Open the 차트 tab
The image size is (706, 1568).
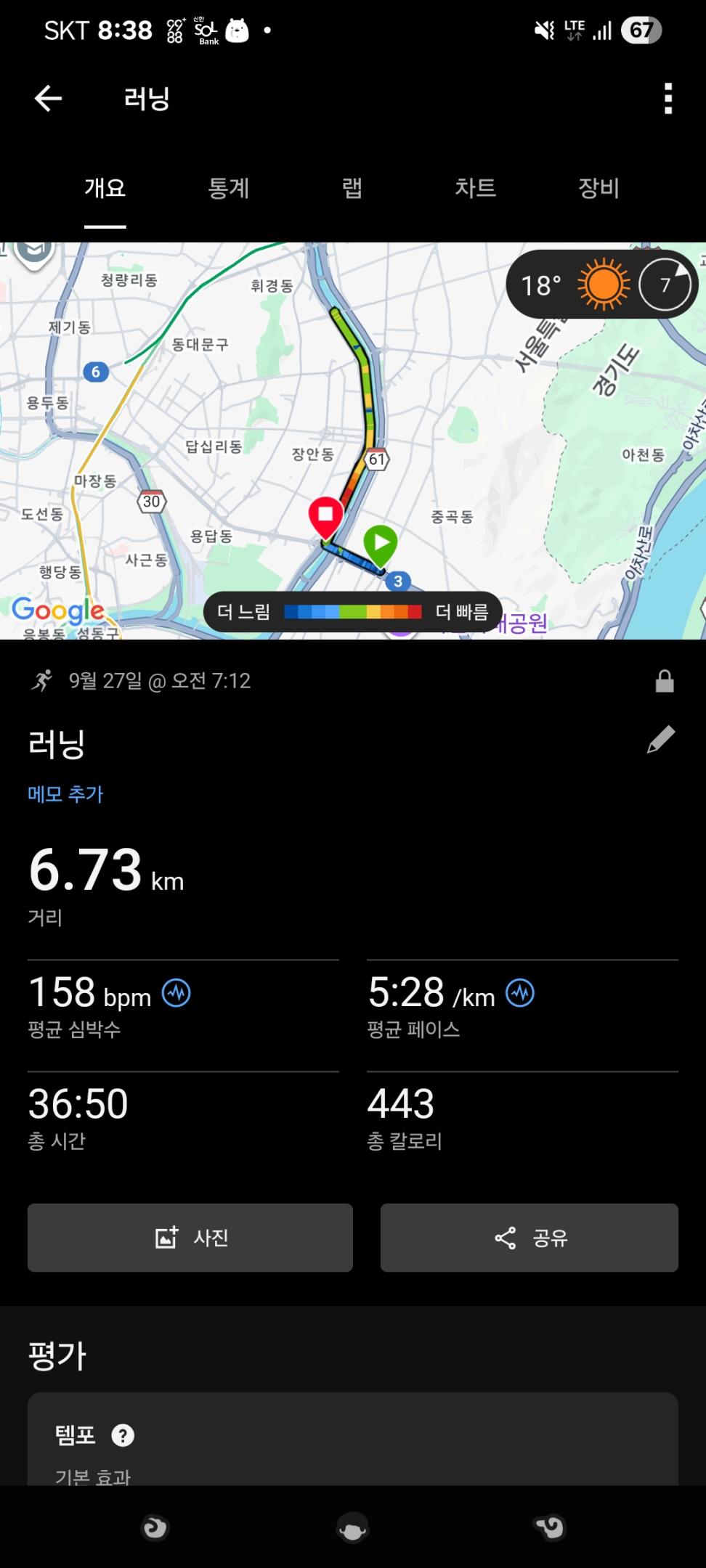(475, 189)
